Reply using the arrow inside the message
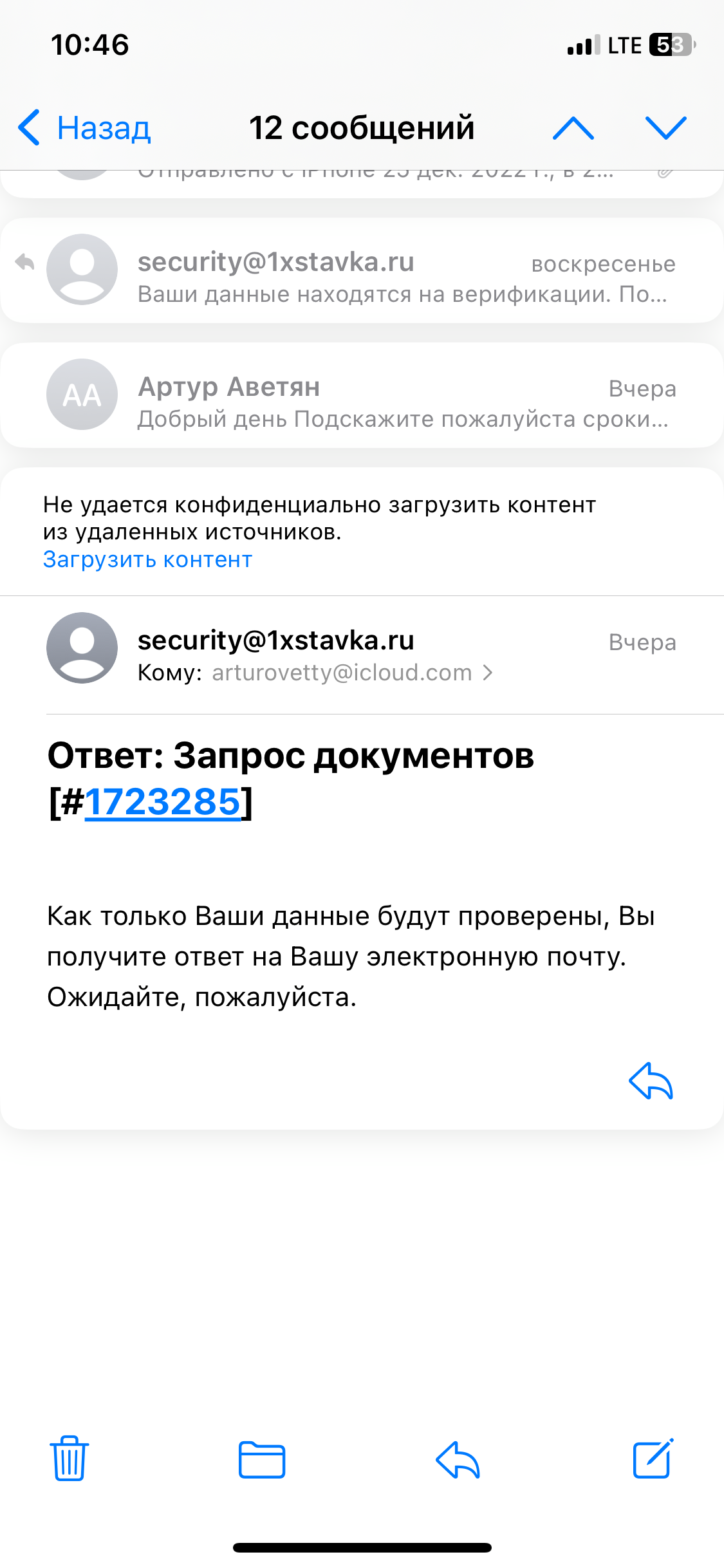The width and height of the screenshot is (724, 1568). [651, 1081]
